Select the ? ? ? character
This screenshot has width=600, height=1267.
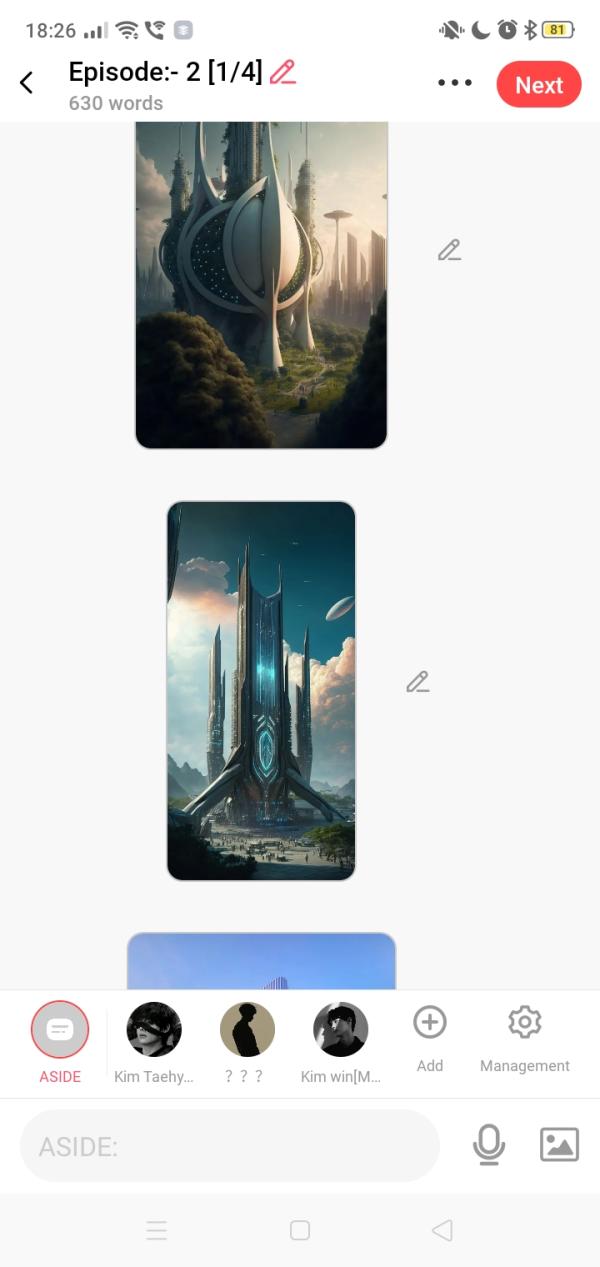(247, 1030)
